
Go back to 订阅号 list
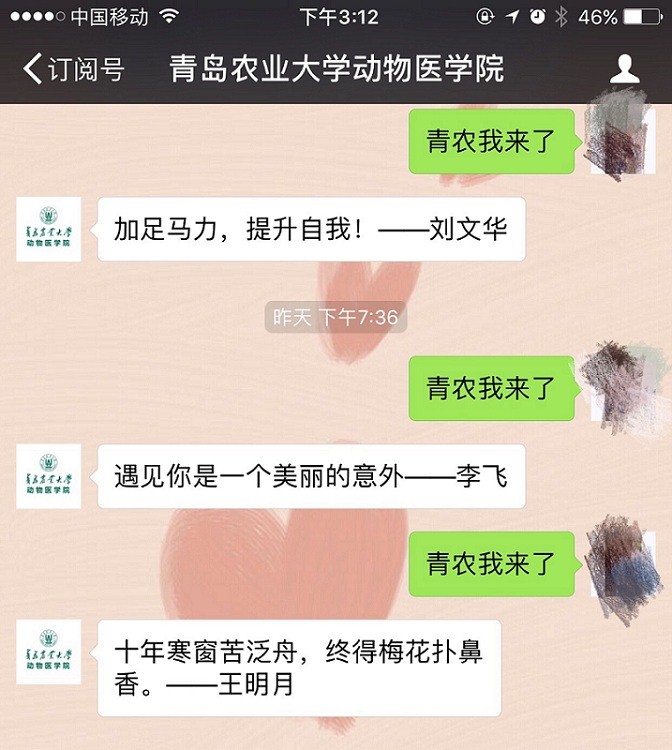(x=74, y=69)
